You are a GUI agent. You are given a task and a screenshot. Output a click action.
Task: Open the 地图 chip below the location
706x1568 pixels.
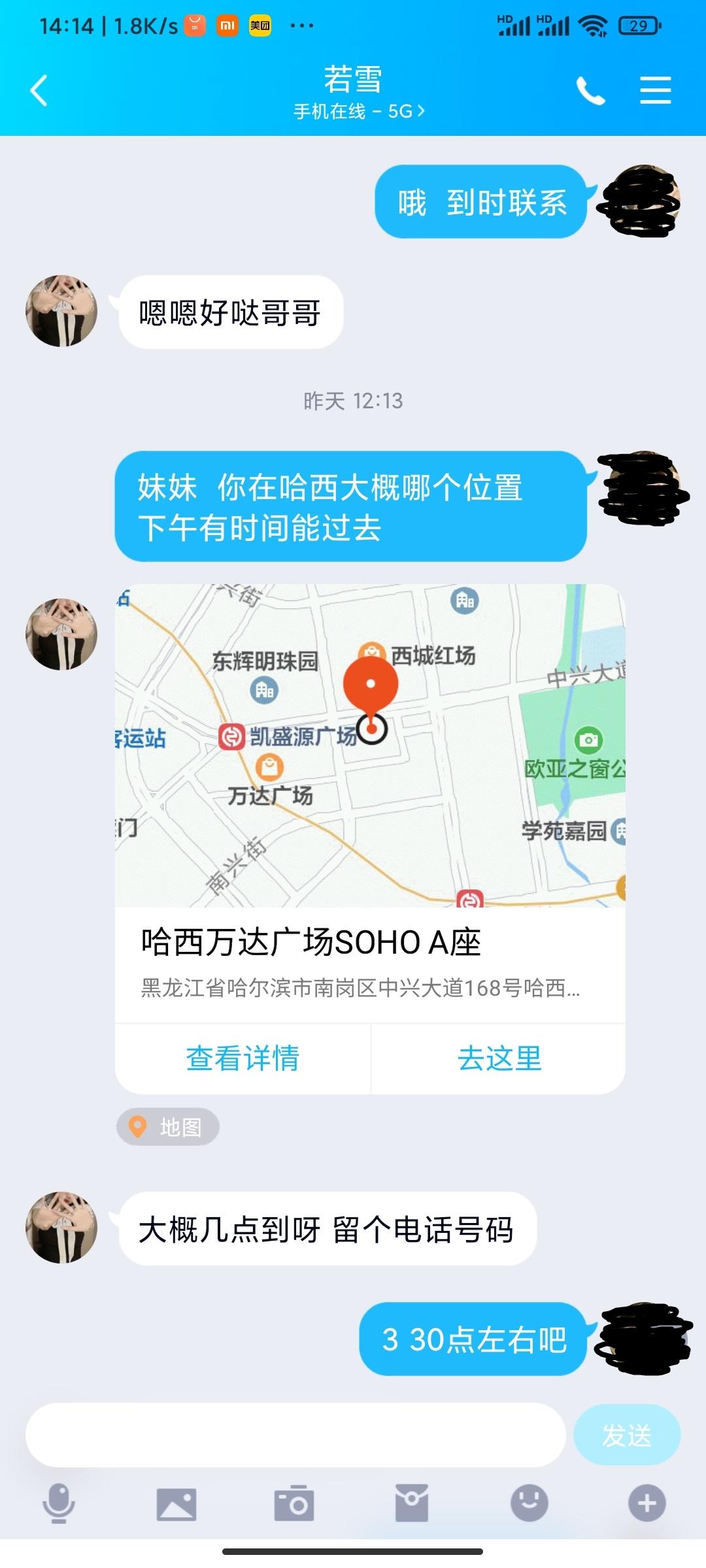point(168,1127)
